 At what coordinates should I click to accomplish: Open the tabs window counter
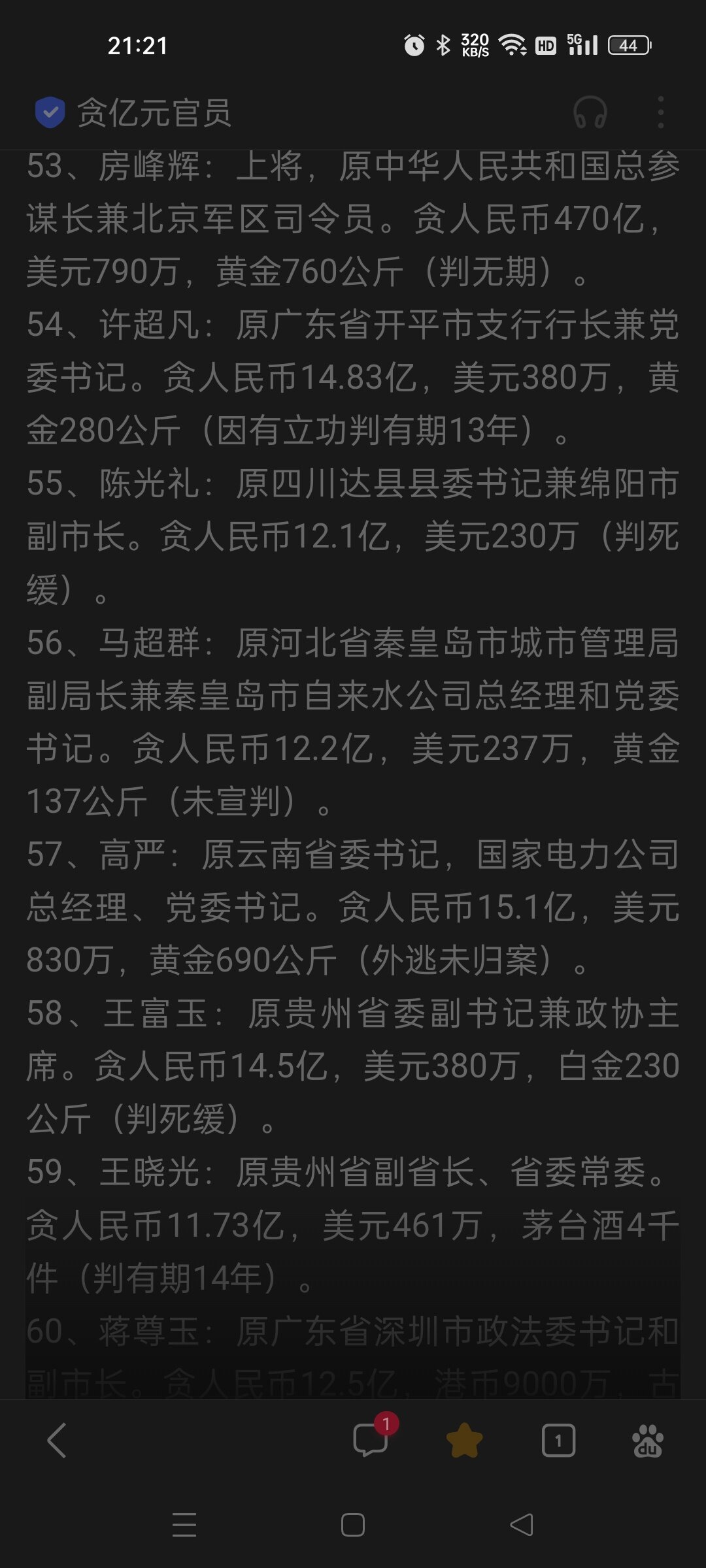(558, 1441)
